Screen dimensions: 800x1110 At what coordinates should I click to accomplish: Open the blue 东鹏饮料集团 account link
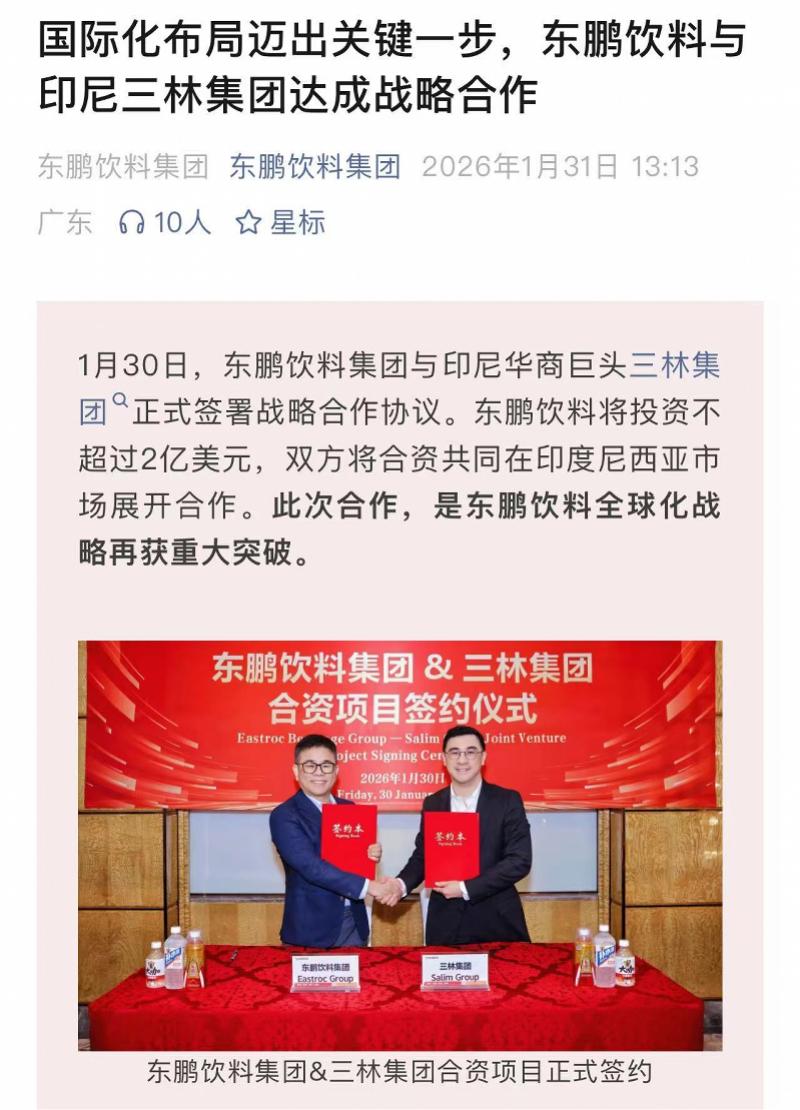coord(315,166)
